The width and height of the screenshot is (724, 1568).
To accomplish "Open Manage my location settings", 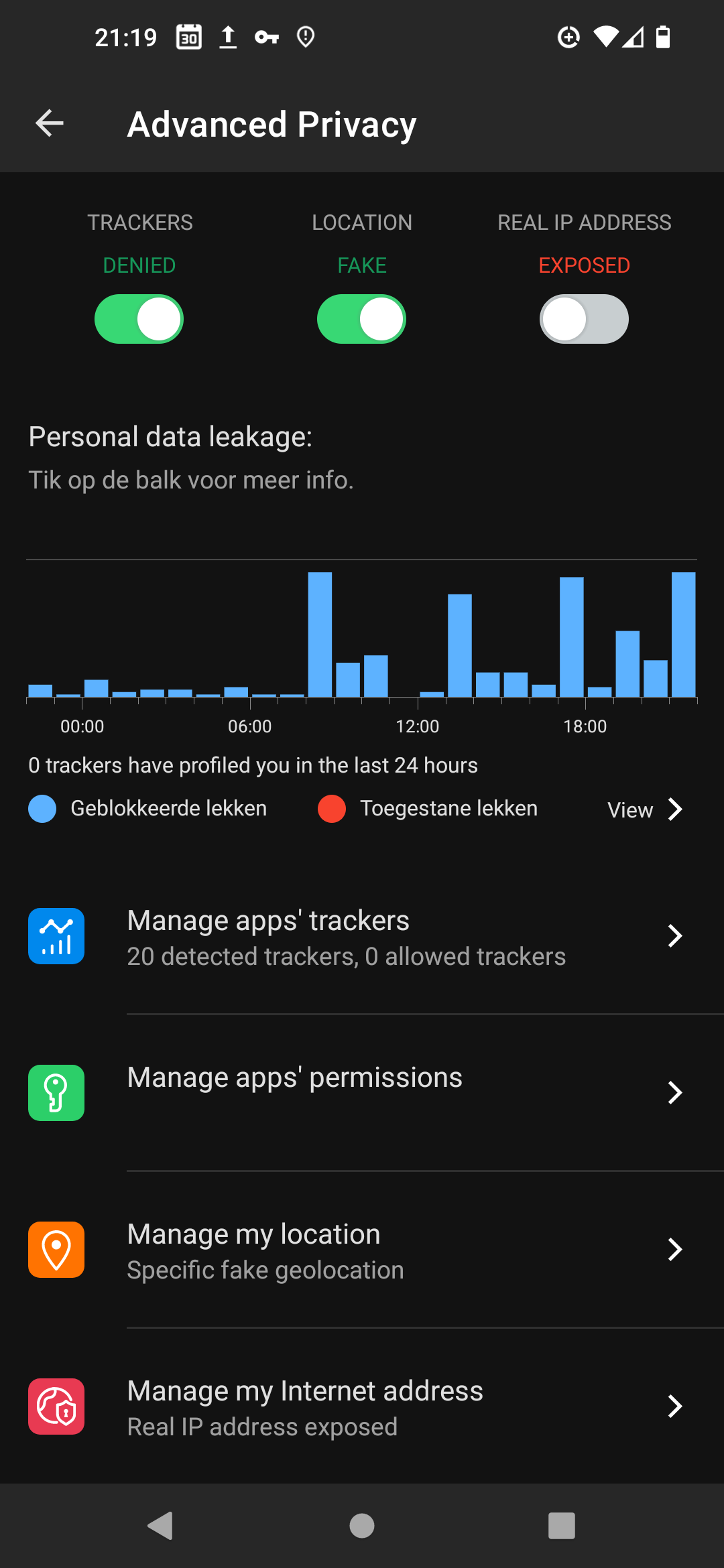I will click(x=362, y=1250).
